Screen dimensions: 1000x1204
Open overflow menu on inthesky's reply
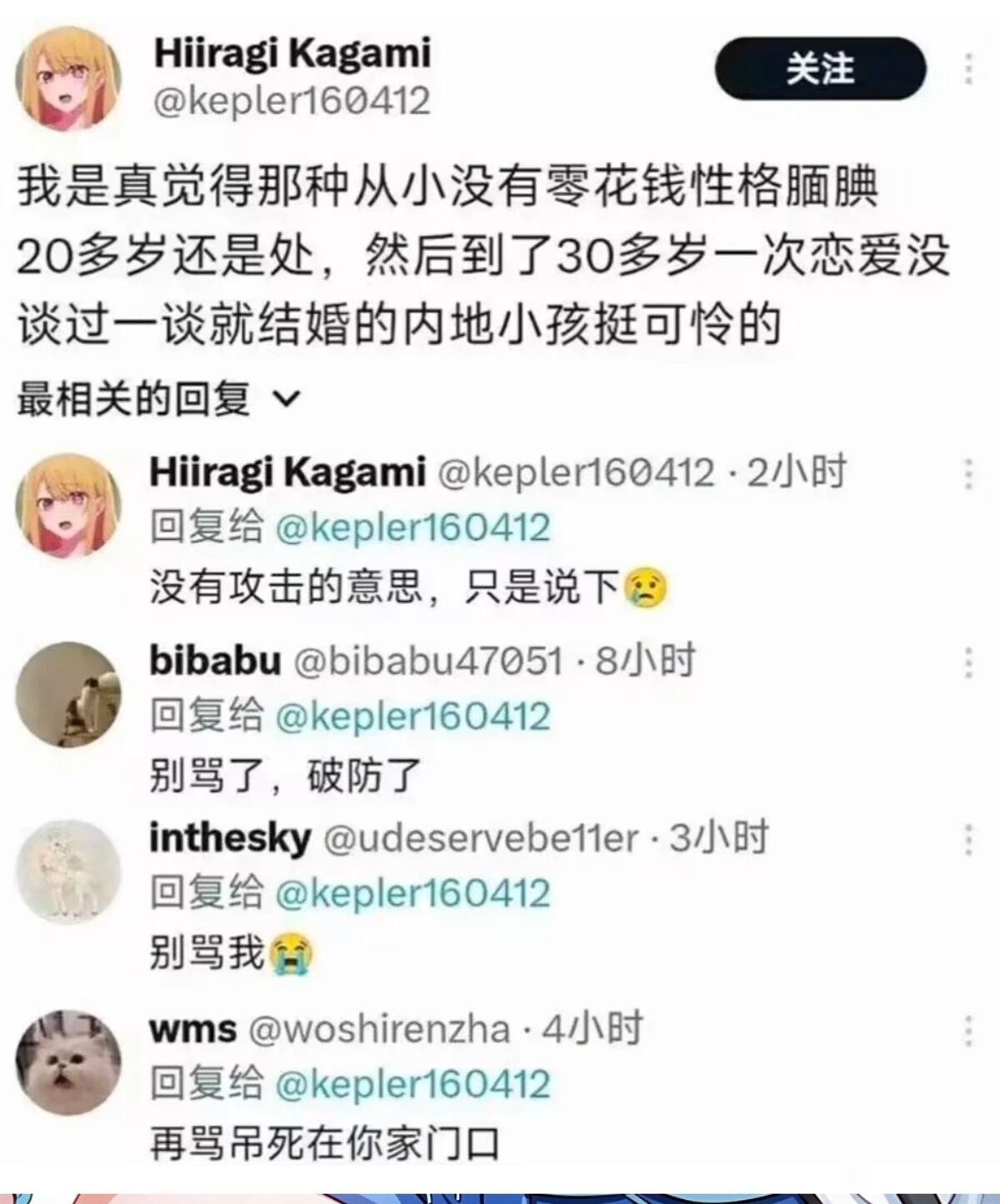coord(968,840)
